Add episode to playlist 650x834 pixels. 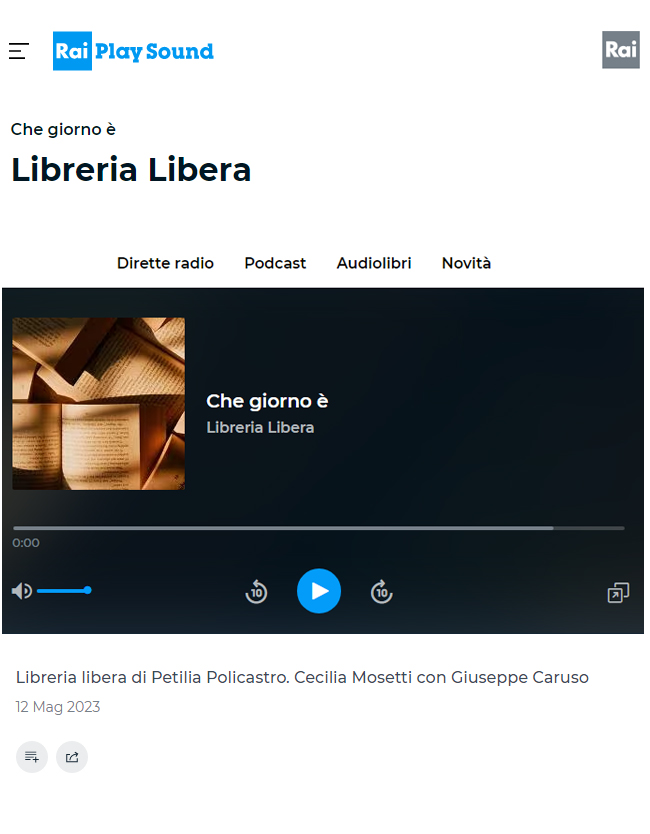click(x=32, y=757)
